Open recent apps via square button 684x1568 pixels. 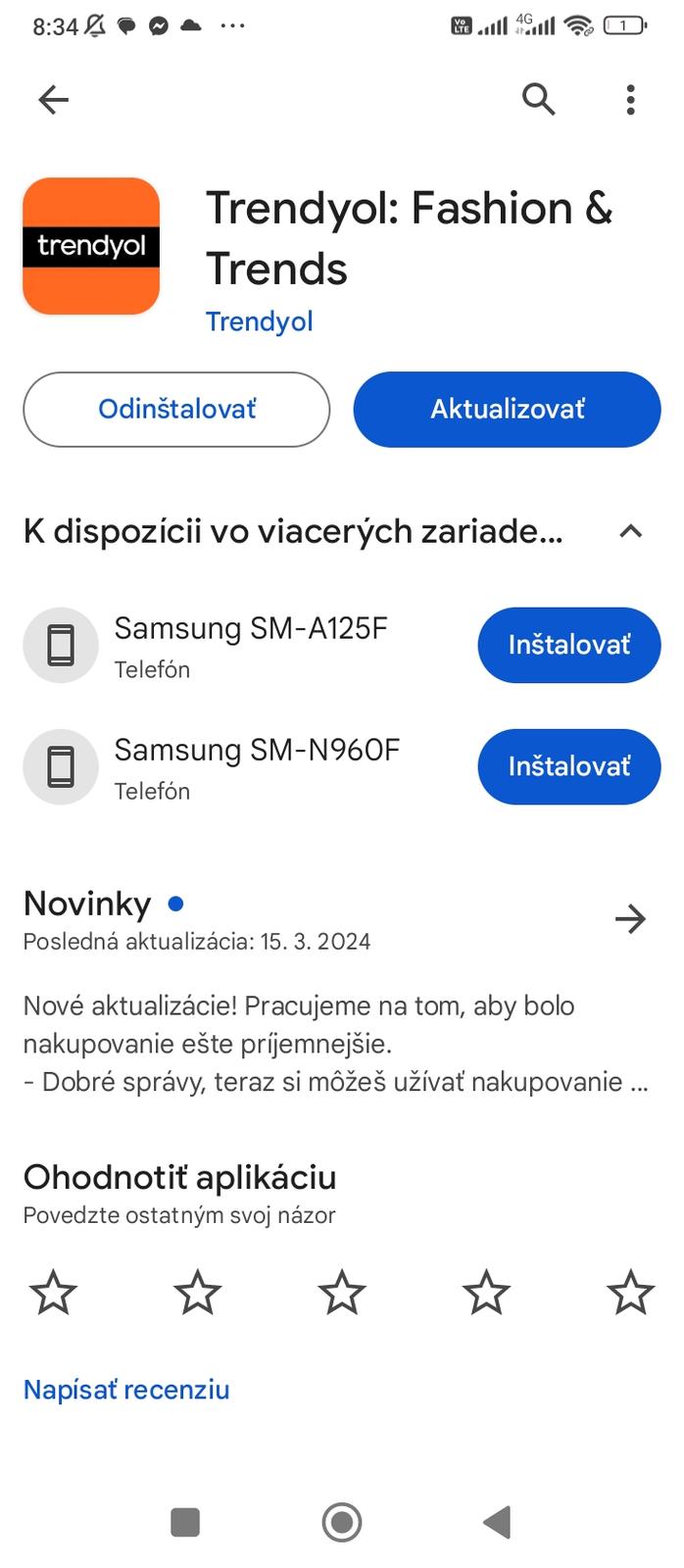coord(185,1522)
